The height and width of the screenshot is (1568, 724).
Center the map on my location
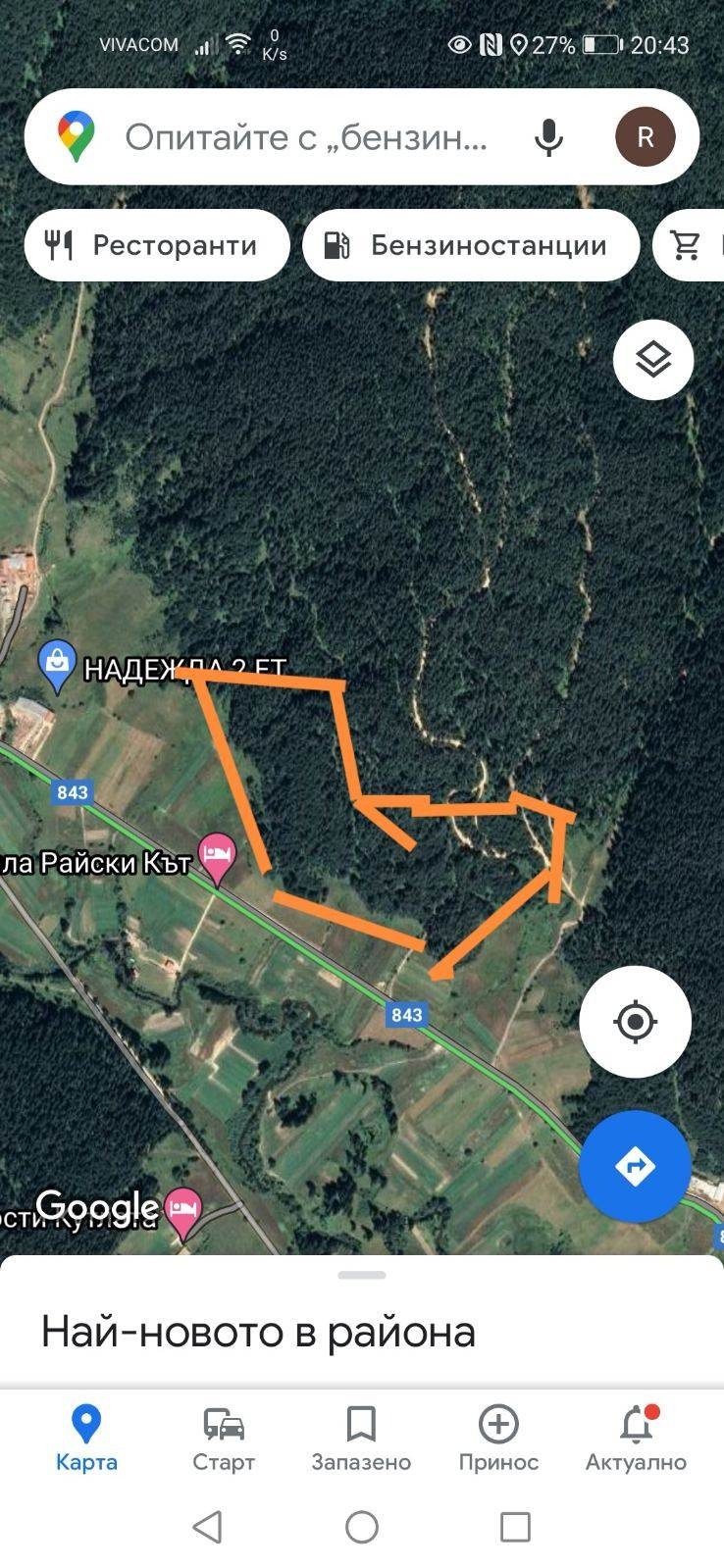(635, 1022)
